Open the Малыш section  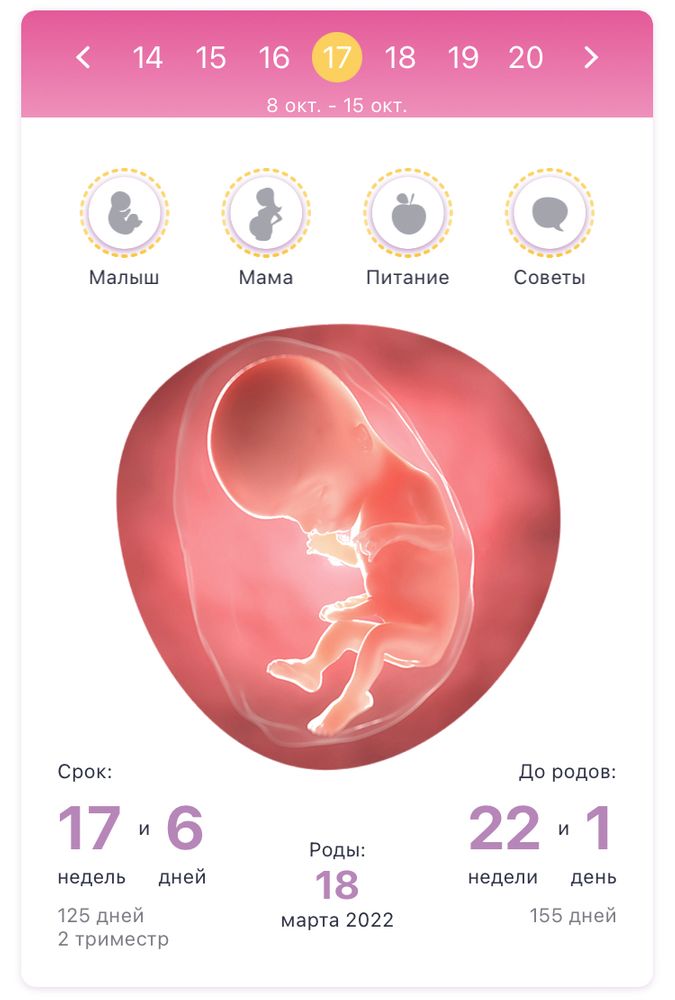(x=124, y=212)
